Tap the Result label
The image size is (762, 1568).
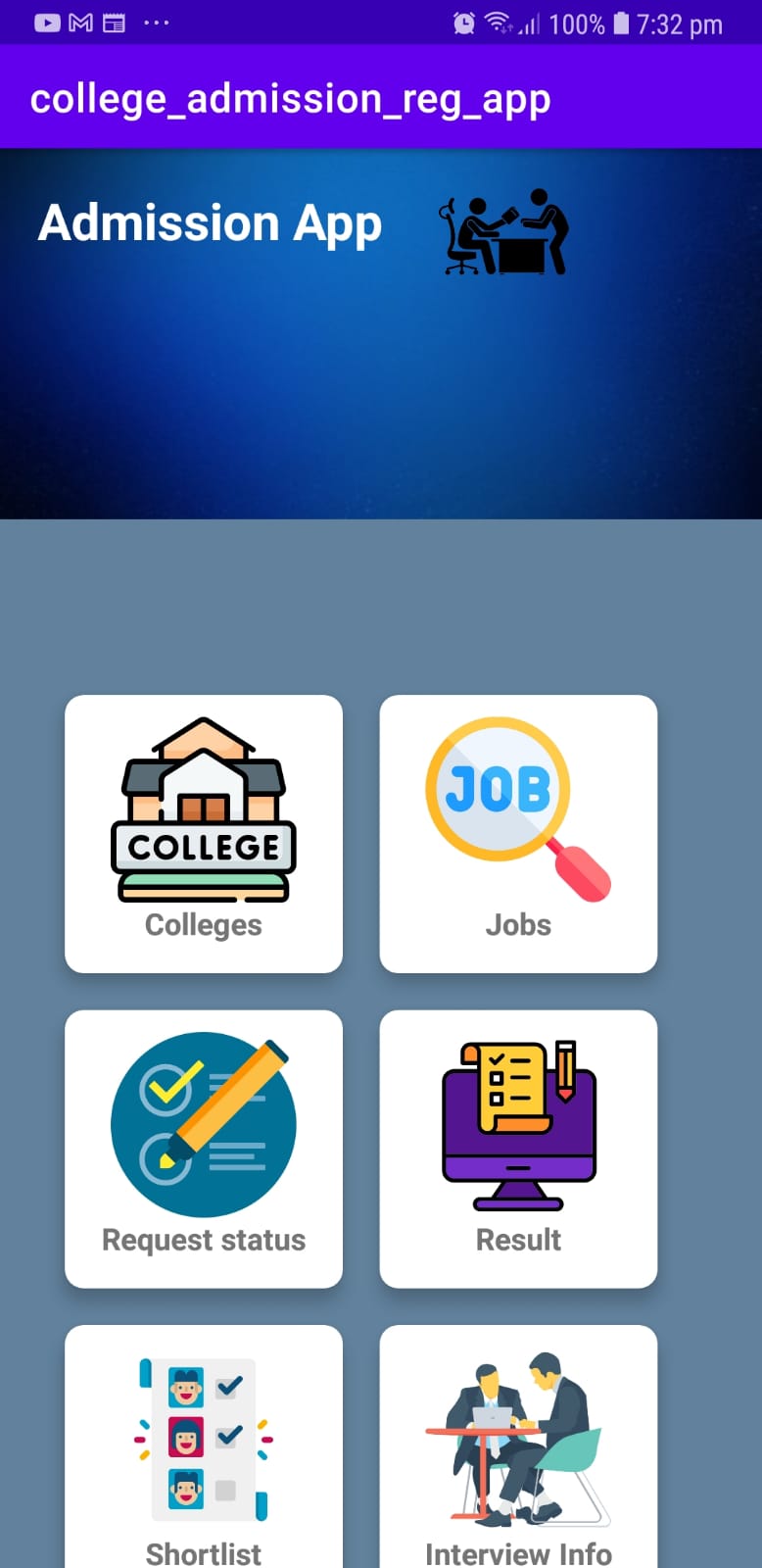pos(518,1240)
